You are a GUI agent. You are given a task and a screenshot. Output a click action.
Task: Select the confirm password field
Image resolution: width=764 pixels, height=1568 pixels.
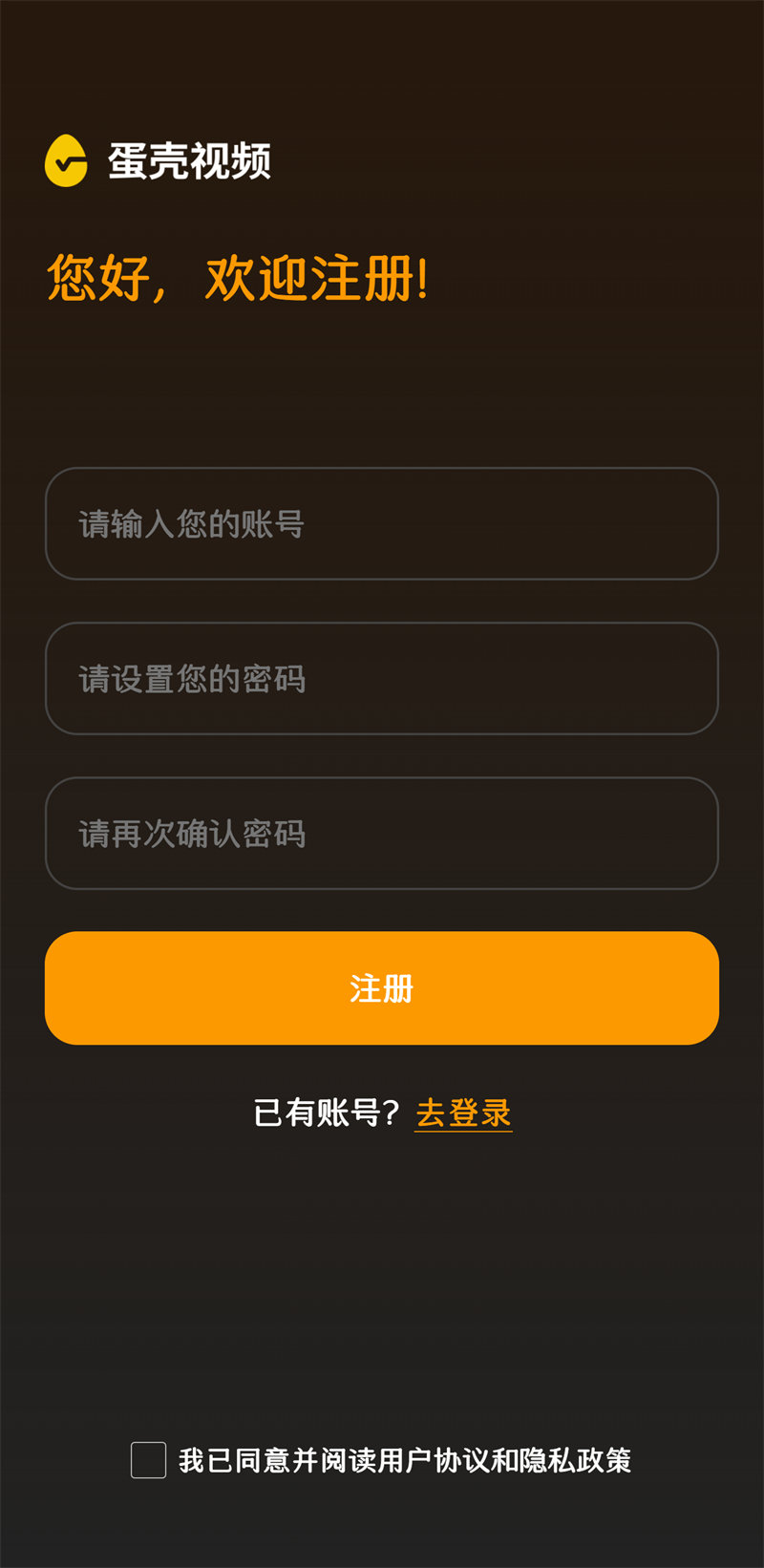pyautogui.click(x=382, y=833)
